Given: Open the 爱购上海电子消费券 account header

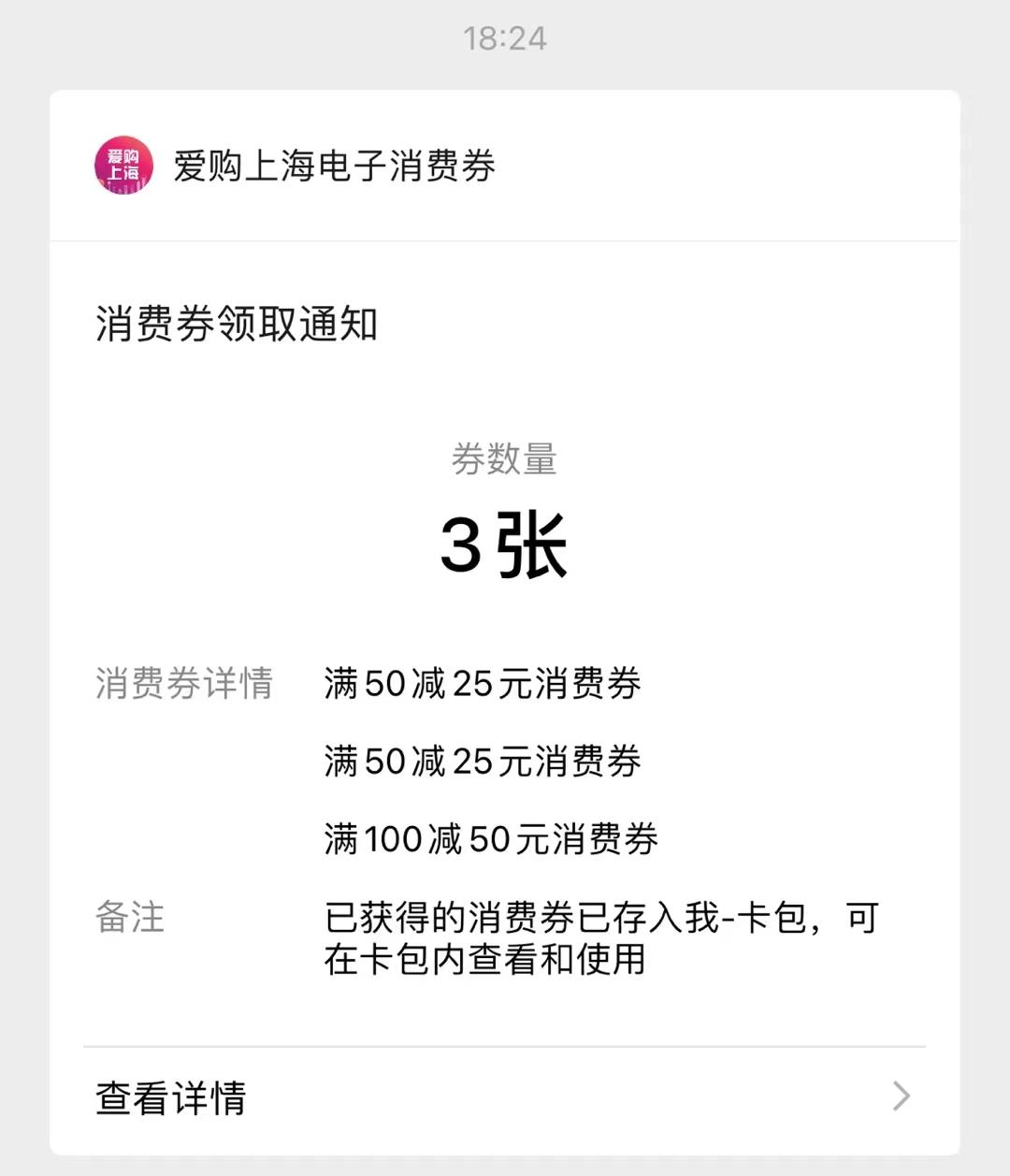Looking at the screenshot, I should [333, 167].
